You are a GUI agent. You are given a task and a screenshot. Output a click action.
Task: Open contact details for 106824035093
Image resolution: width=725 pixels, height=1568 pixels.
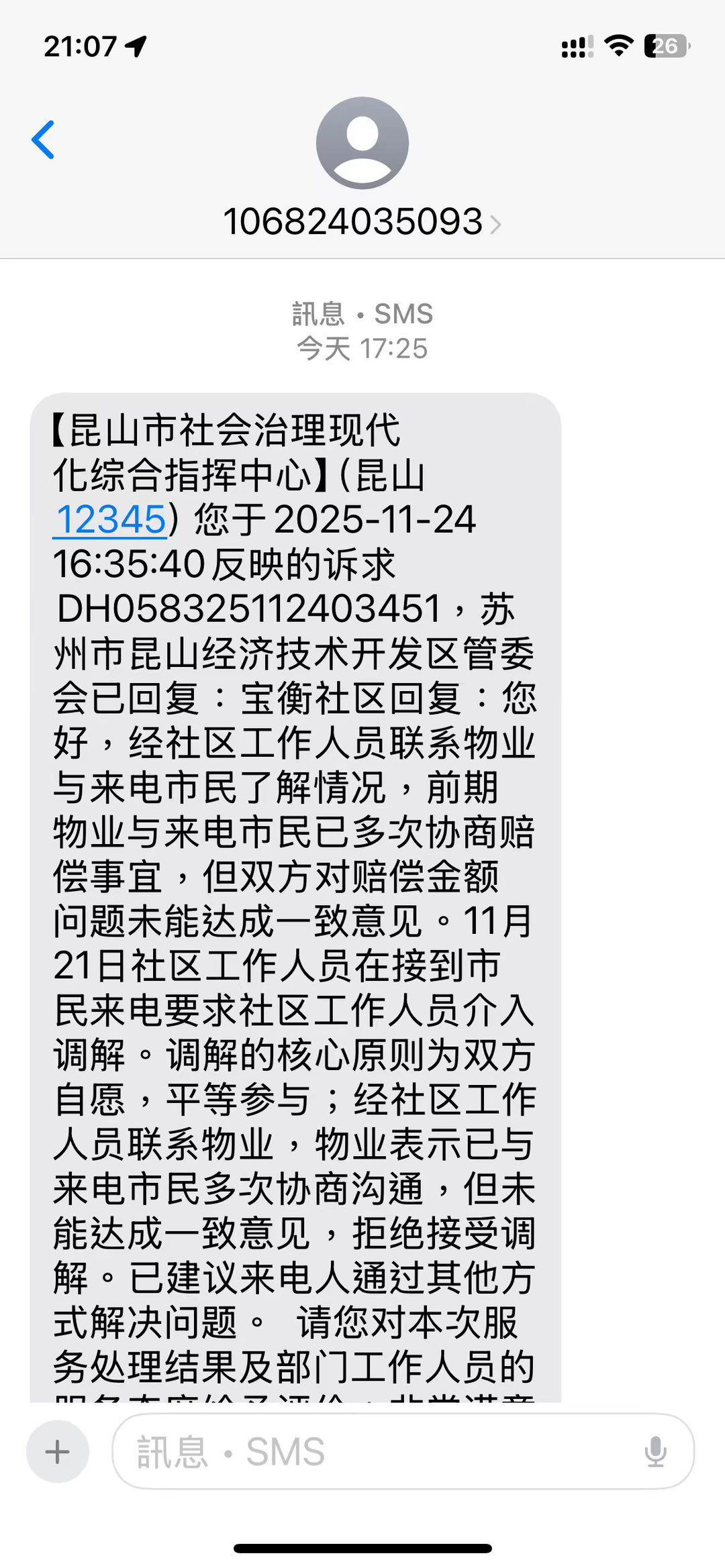click(x=362, y=221)
